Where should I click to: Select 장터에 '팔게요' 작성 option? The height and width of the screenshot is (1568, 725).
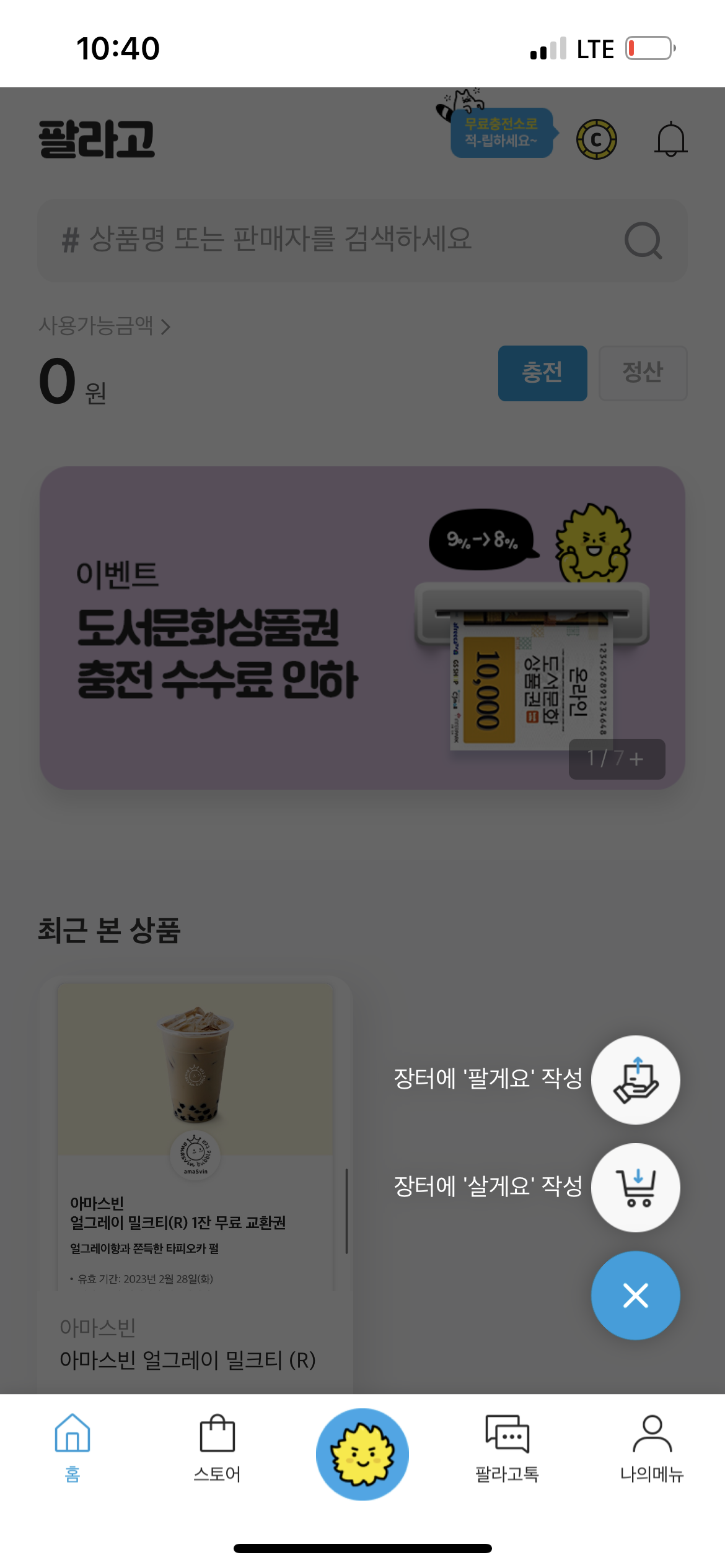(490, 1078)
